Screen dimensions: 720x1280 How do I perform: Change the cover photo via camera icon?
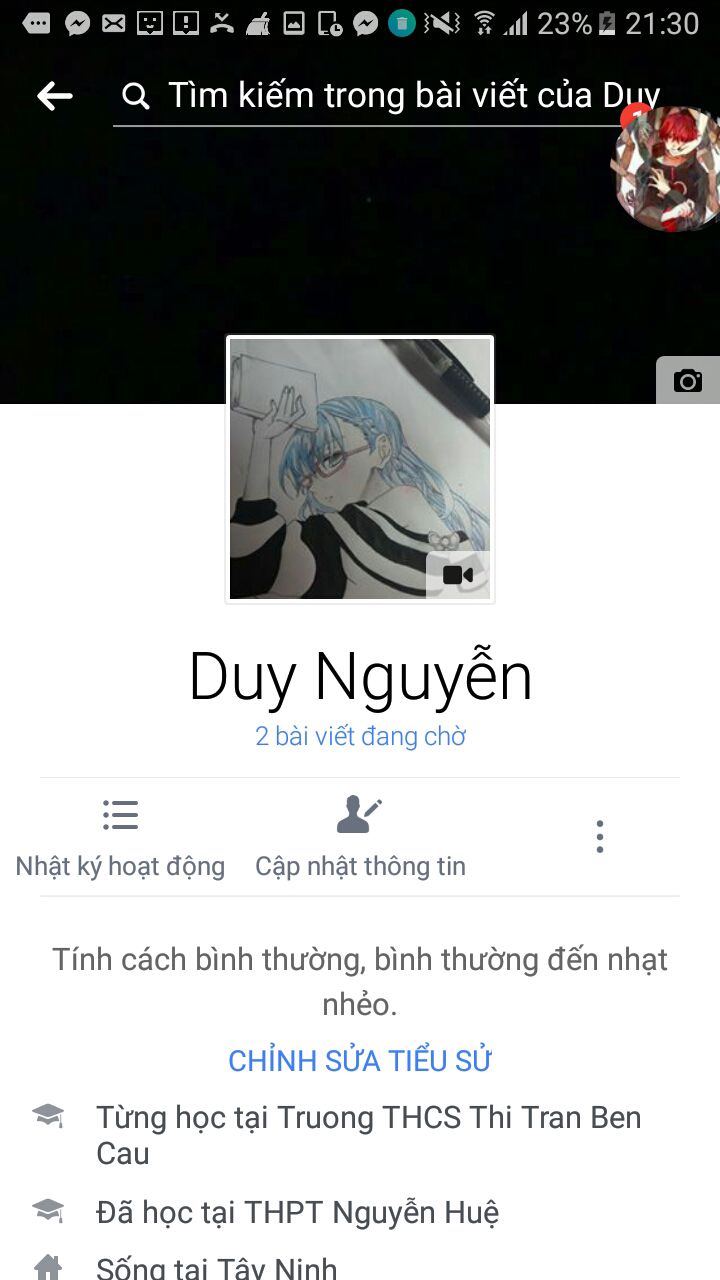click(x=688, y=380)
